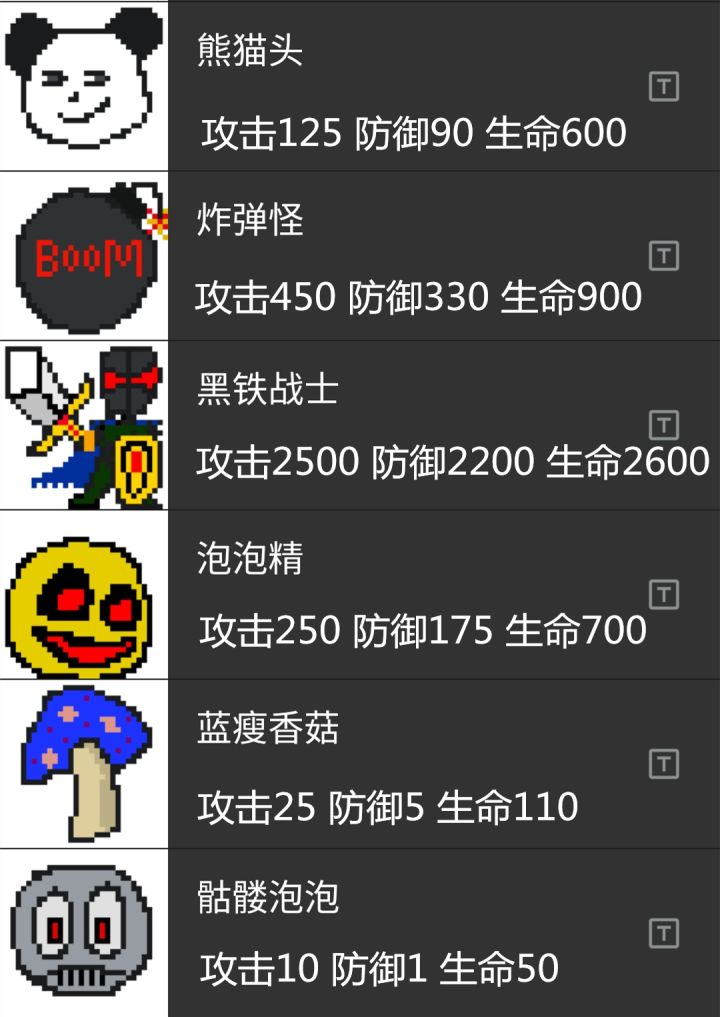Screen dimensions: 720x1017
Task: Tap the T icon beside 泡泡精
Action: tap(663, 595)
